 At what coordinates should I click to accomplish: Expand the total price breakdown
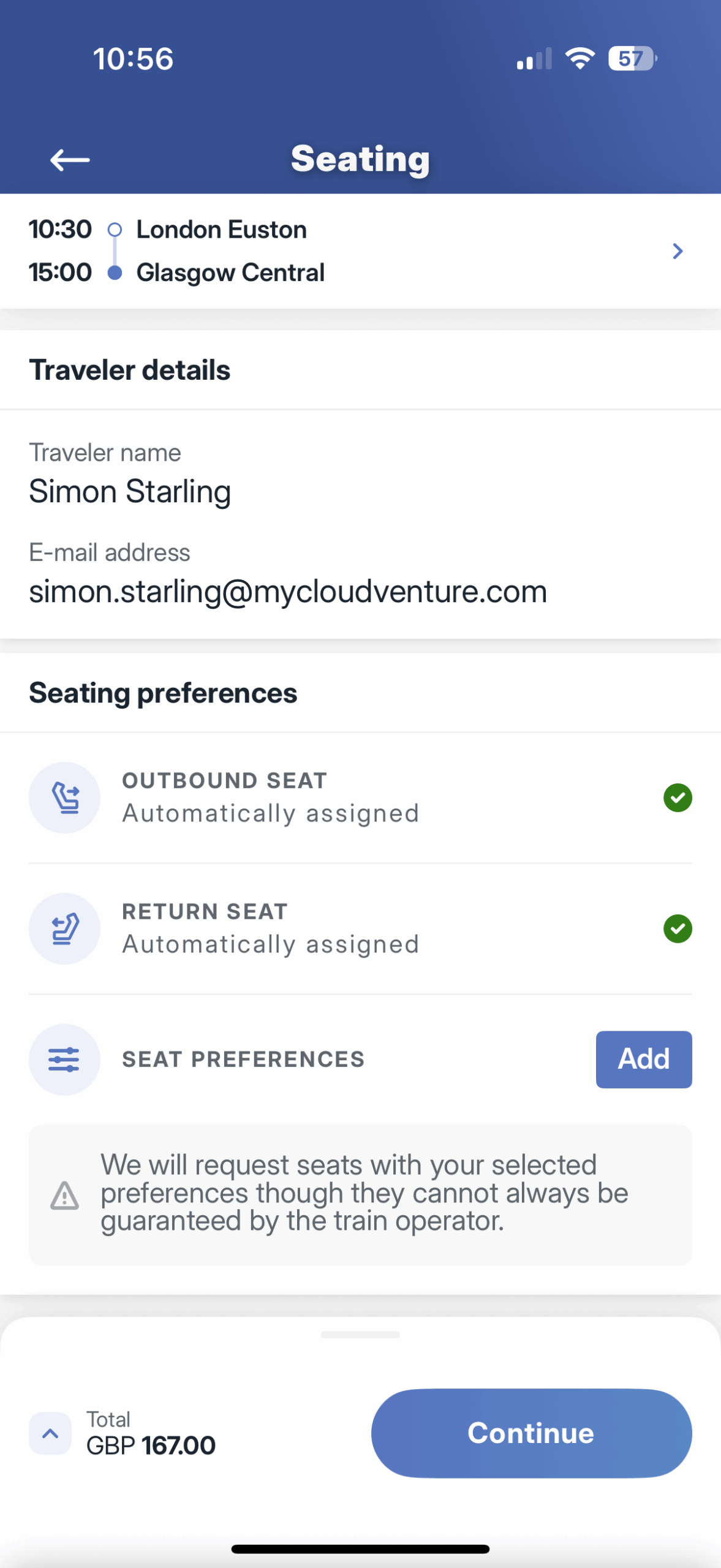tap(50, 1433)
